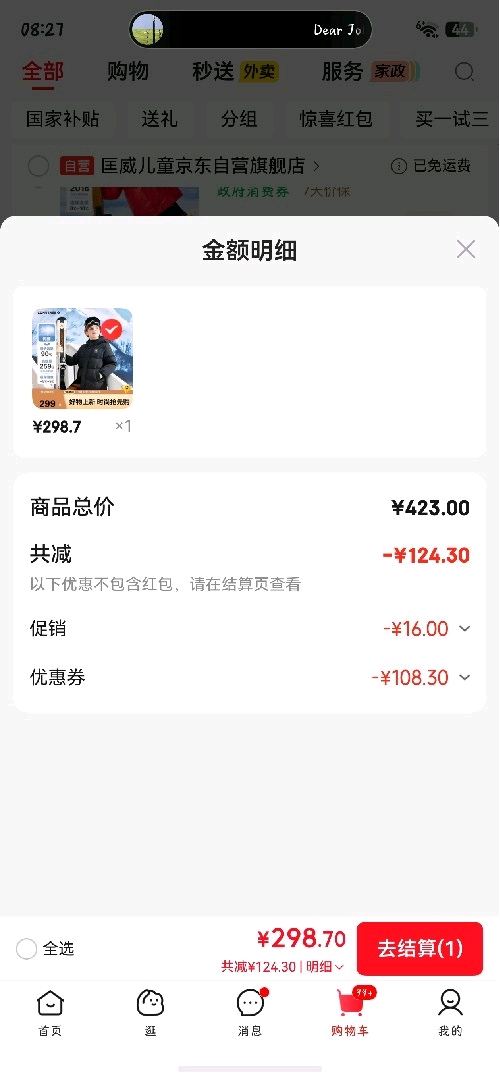Open the 购物车 cart tab
Image resolution: width=500 pixels, height=1080 pixels.
tap(350, 1012)
